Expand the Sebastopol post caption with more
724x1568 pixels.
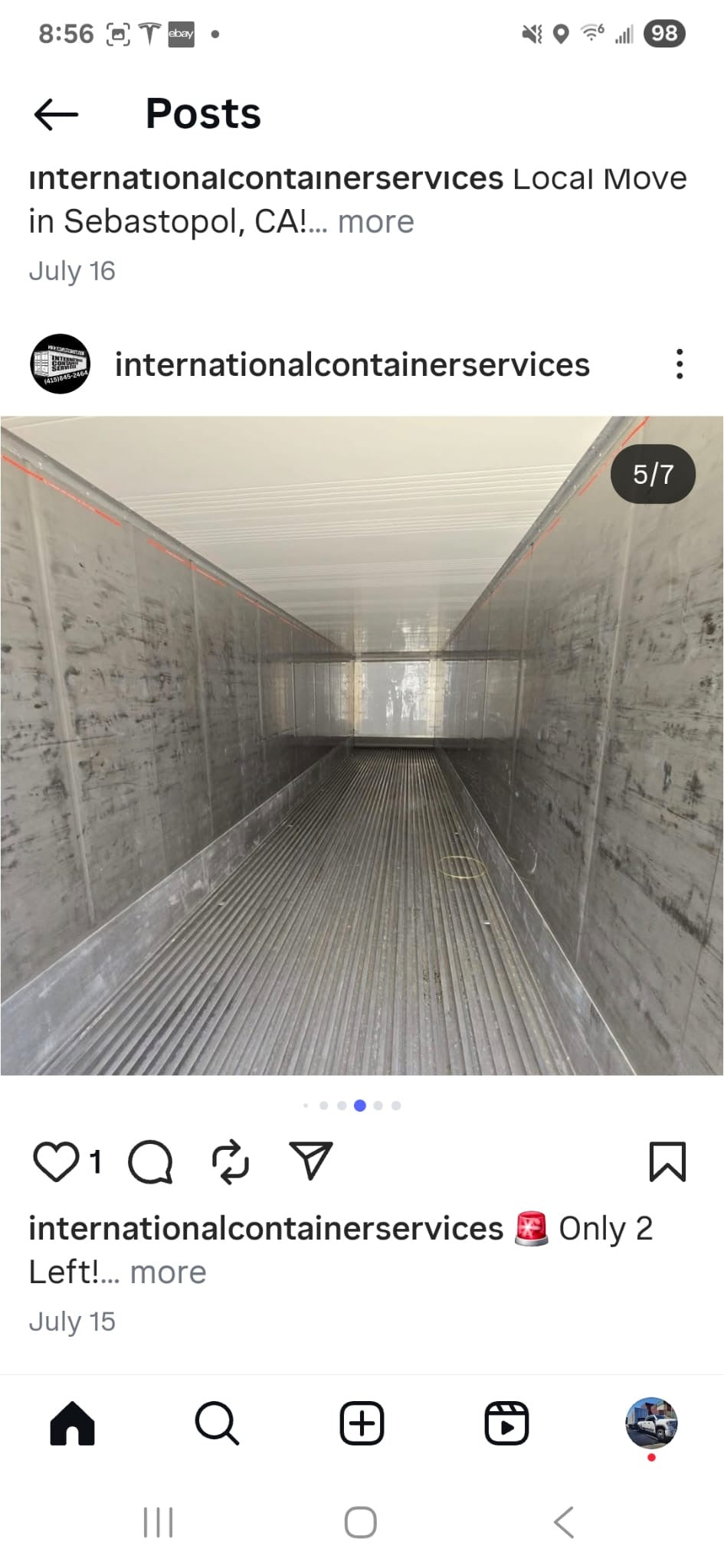375,222
